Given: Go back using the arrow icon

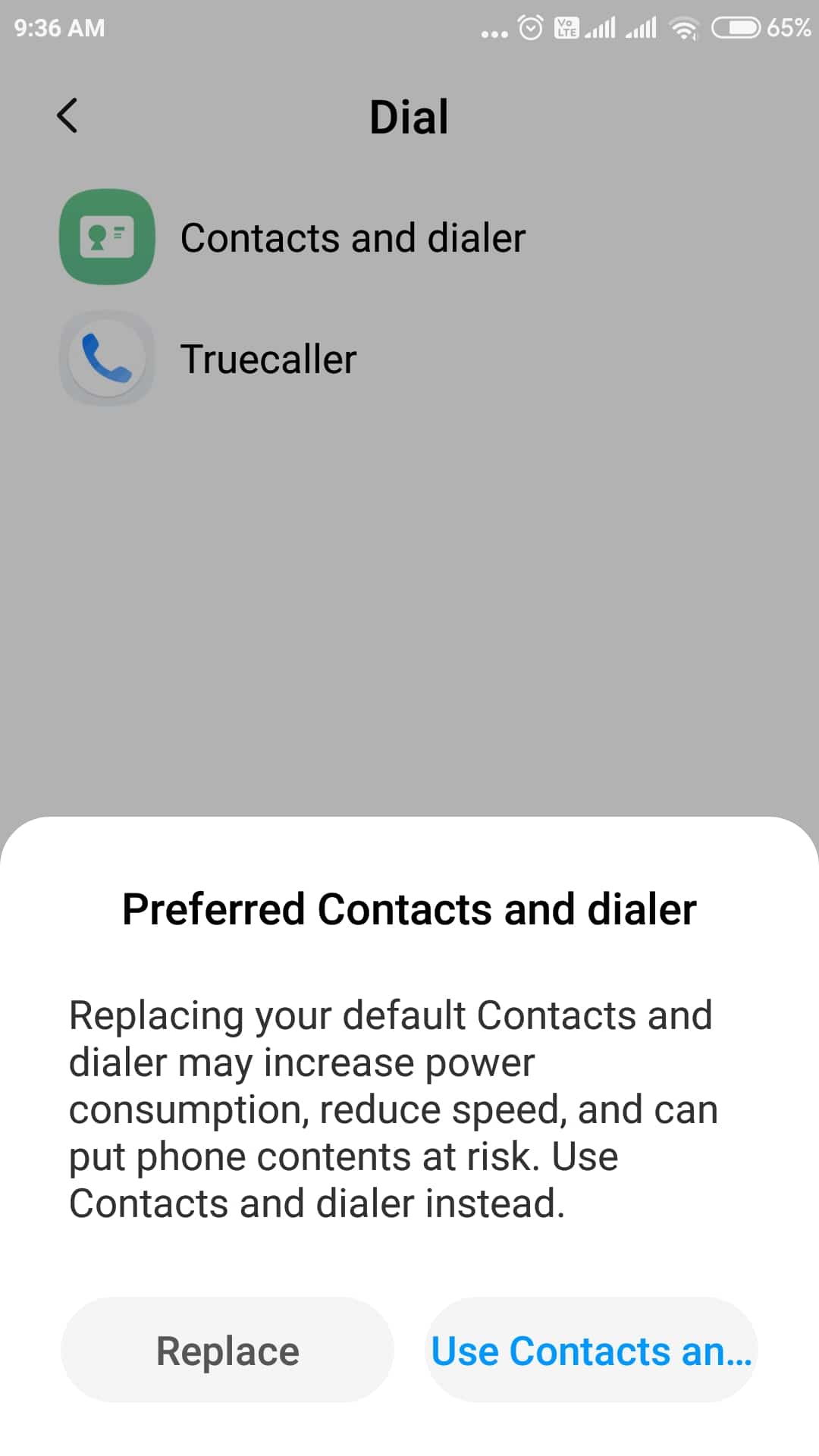Looking at the screenshot, I should (x=67, y=116).
